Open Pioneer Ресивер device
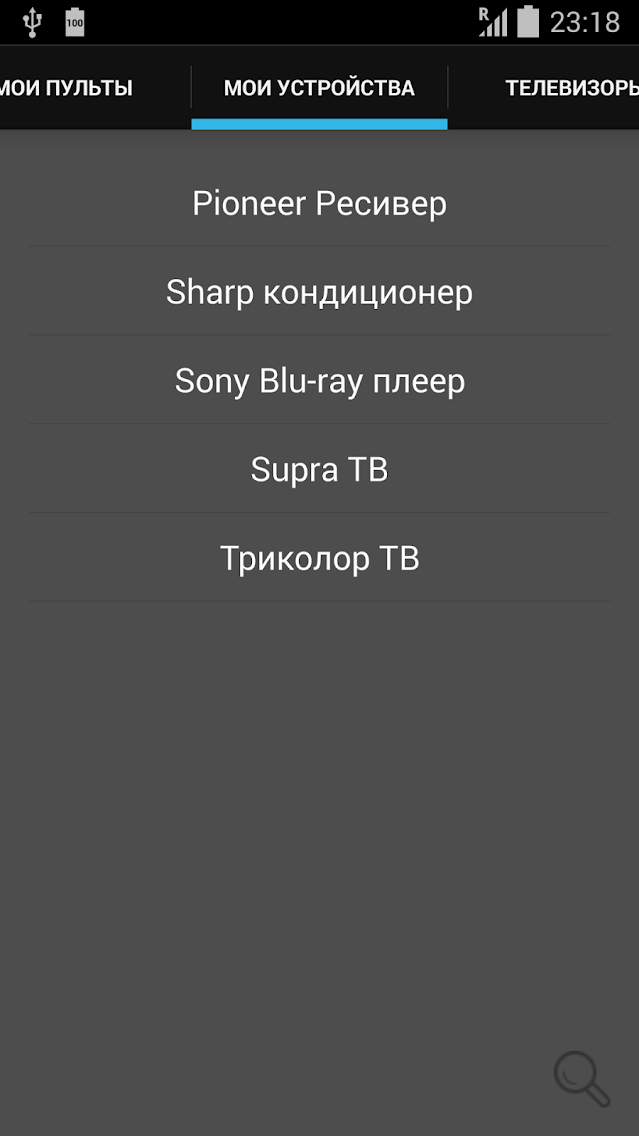639x1136 pixels. (x=319, y=204)
